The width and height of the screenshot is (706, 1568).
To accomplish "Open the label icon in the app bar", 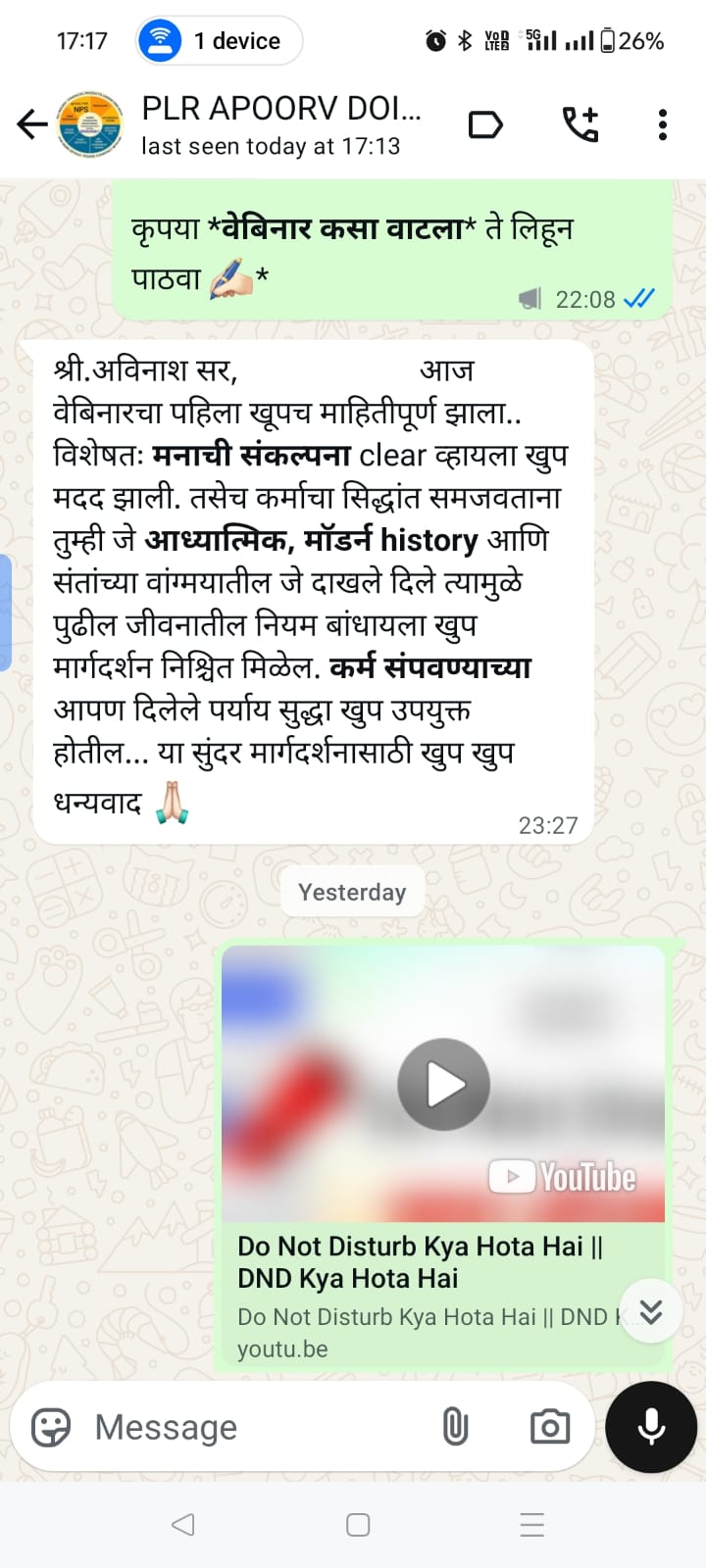I will click(x=485, y=124).
